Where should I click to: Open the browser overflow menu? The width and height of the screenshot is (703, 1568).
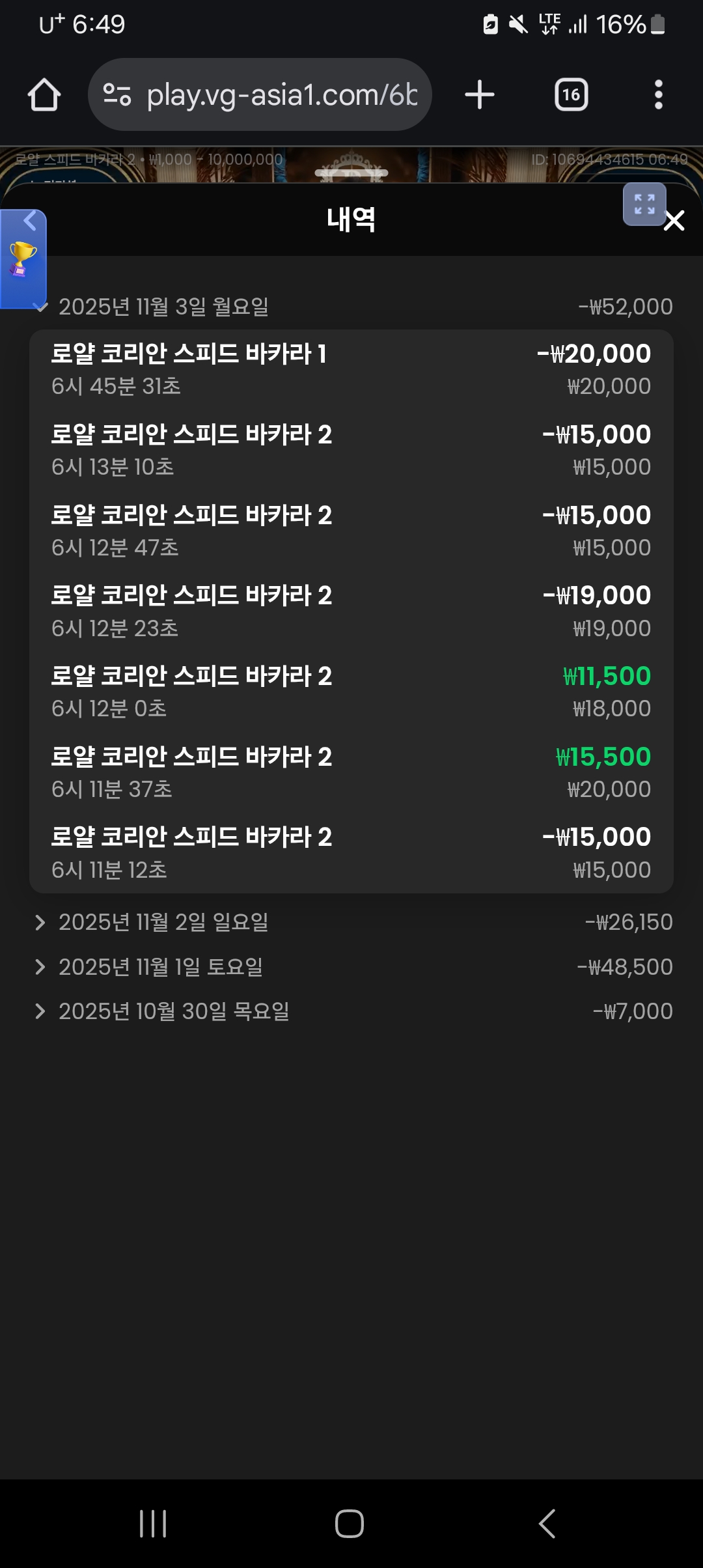658,95
